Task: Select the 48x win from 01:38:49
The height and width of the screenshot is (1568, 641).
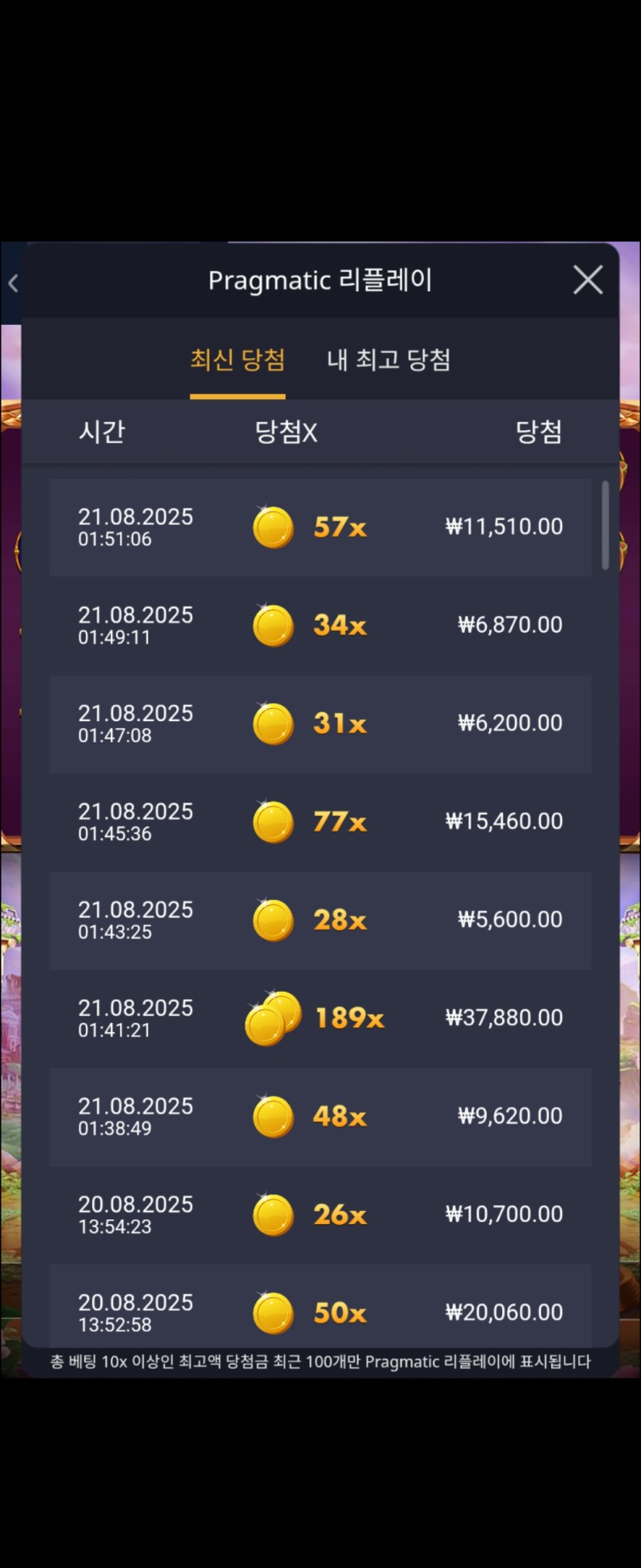Action: [x=320, y=1116]
